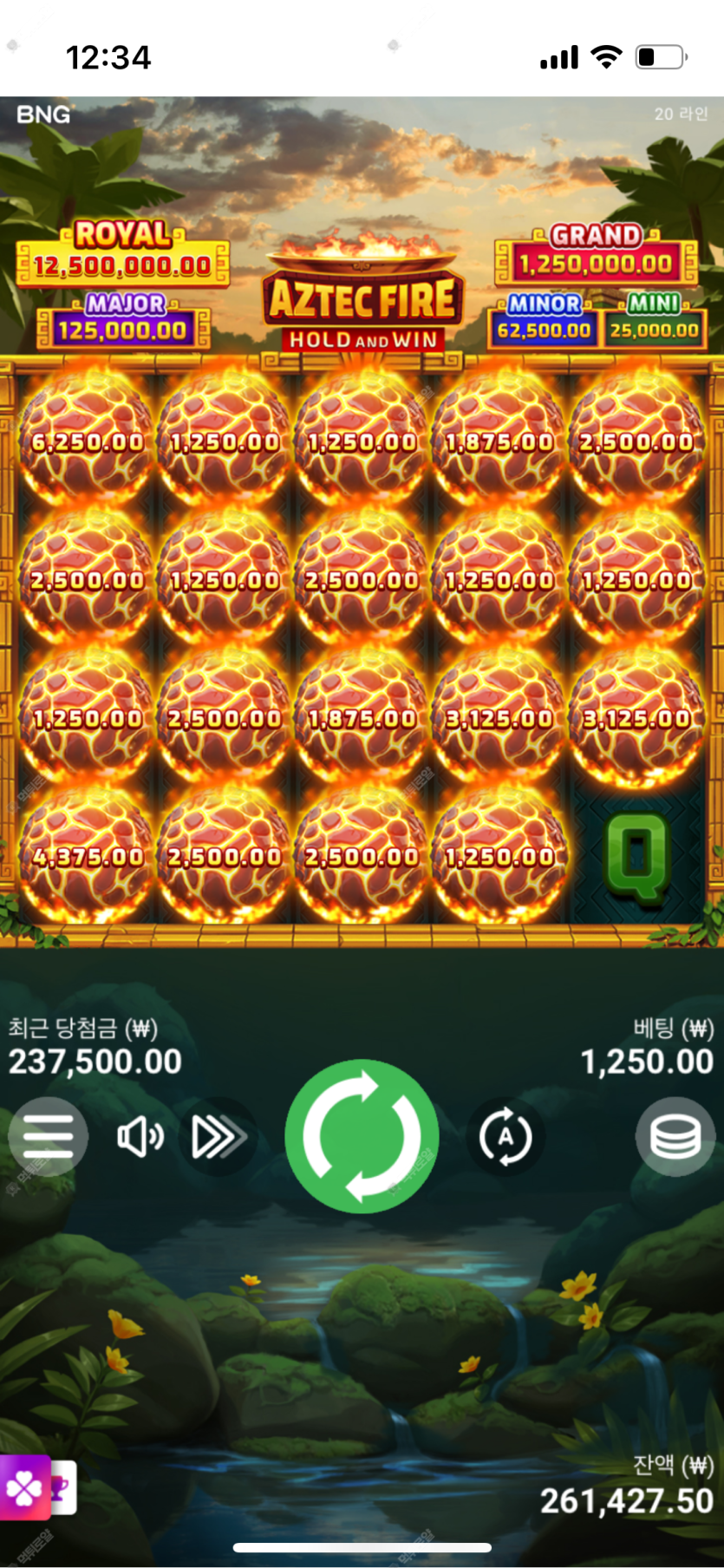This screenshot has height=1568, width=724.
Task: Enable turbo fast-forward spin mode
Action: point(219,1137)
